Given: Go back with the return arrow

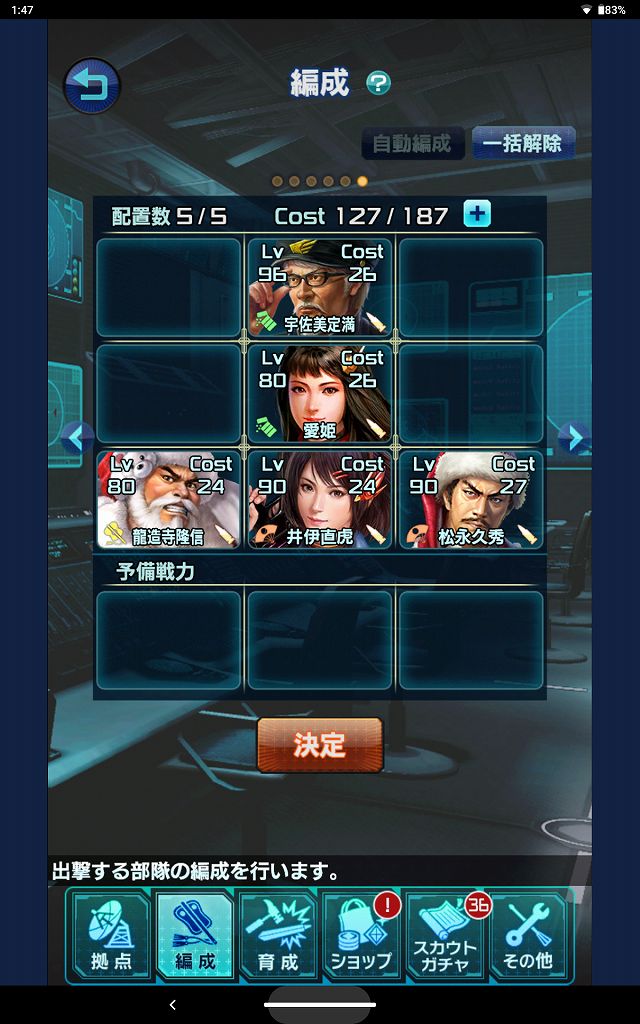Looking at the screenshot, I should pos(92,86).
